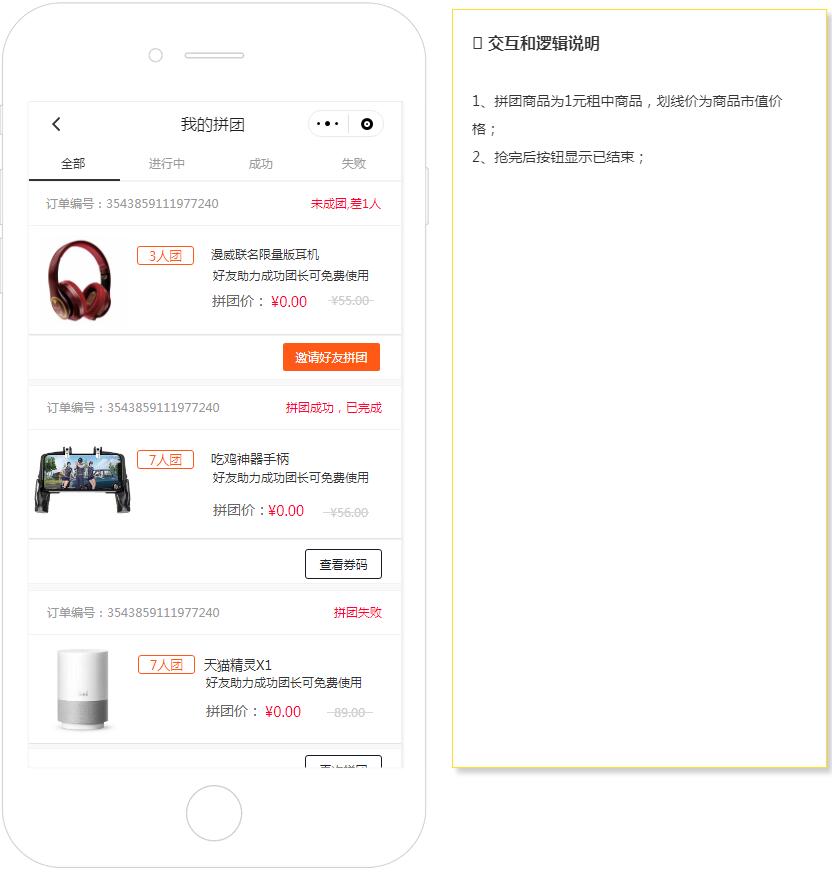Tap the 邀请好友拼团 button
Viewport: 832px width, 873px height.
coord(331,357)
